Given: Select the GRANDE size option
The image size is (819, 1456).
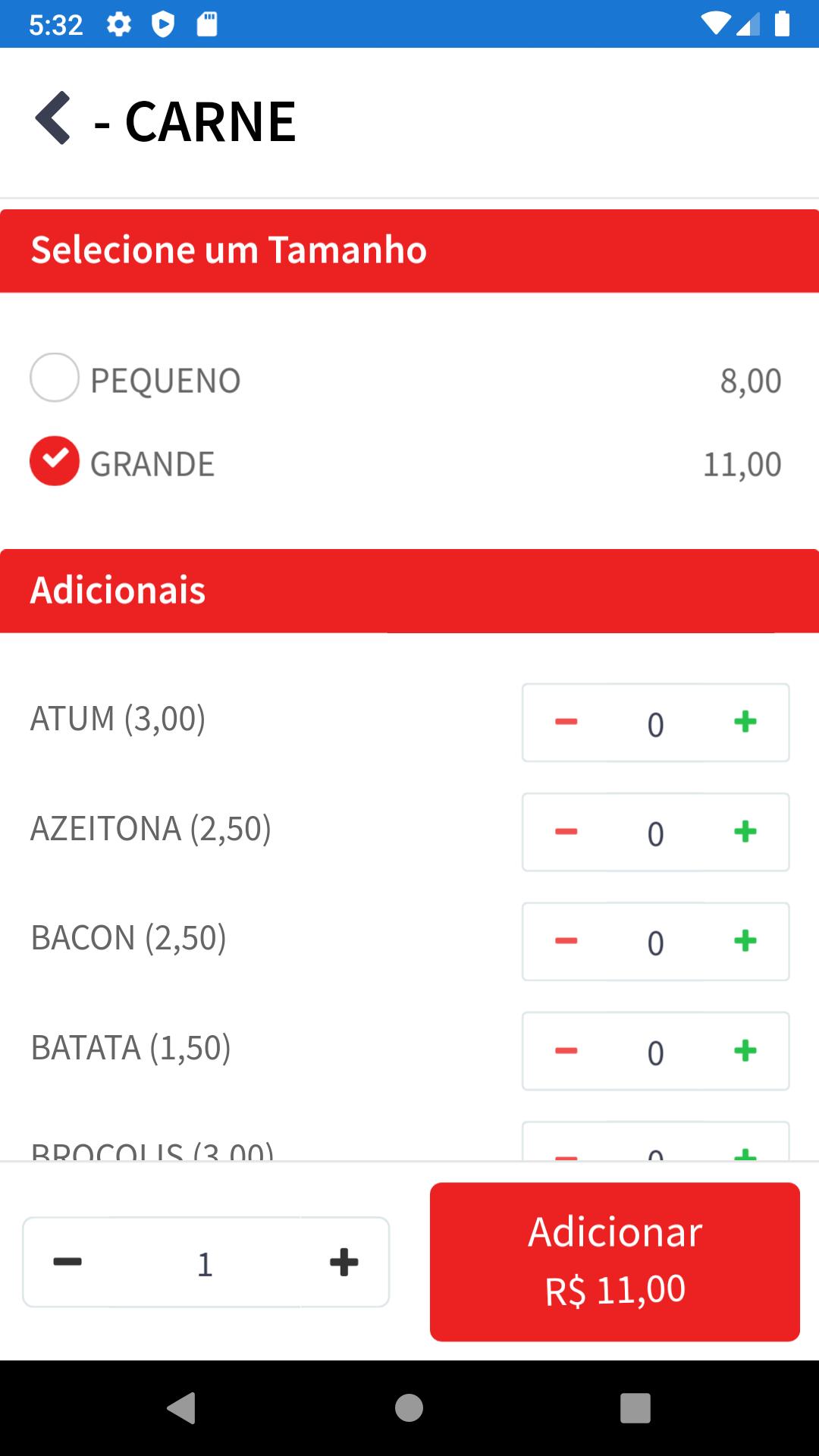Looking at the screenshot, I should [55, 461].
